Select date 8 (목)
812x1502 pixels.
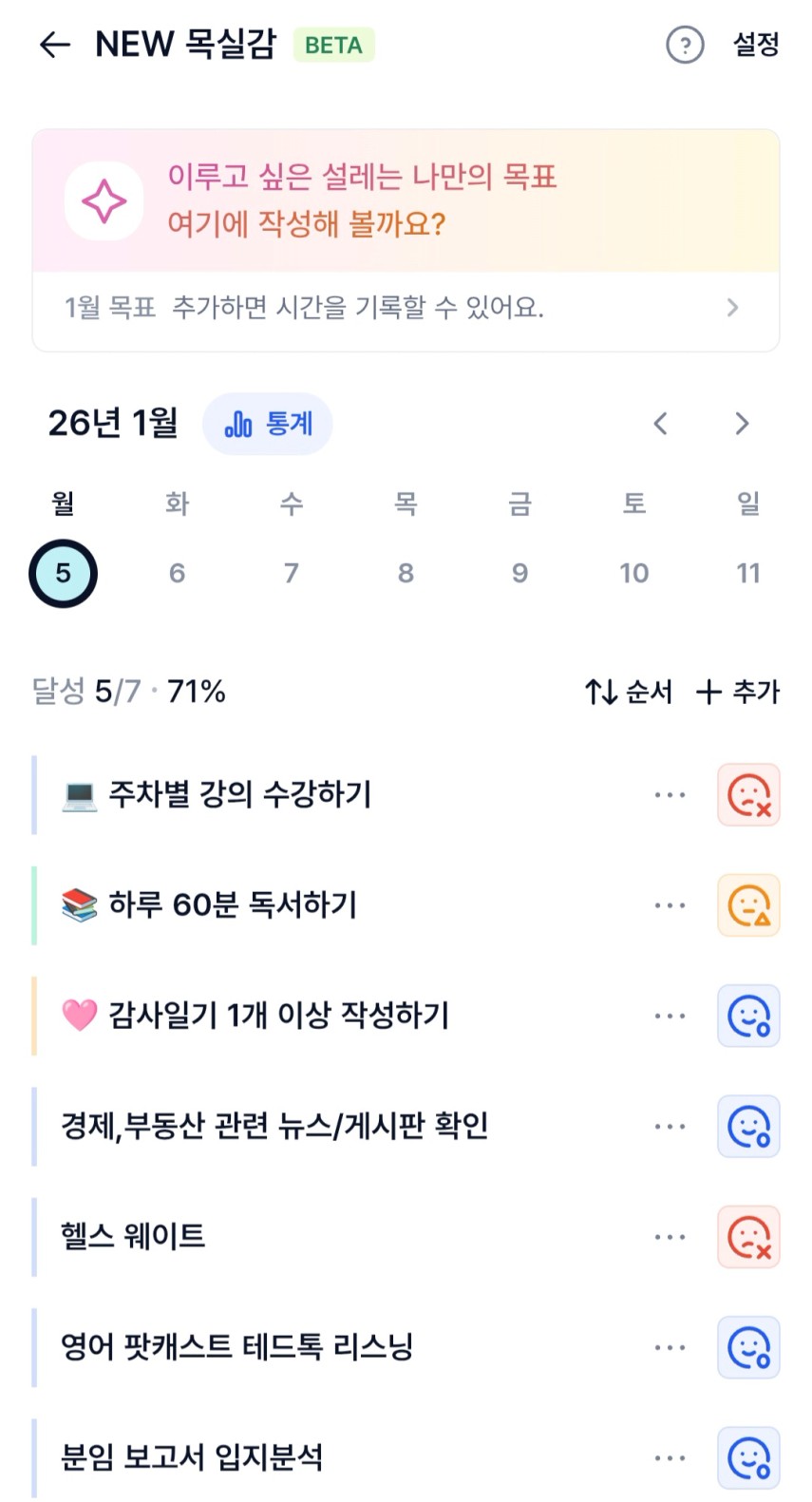tap(406, 573)
